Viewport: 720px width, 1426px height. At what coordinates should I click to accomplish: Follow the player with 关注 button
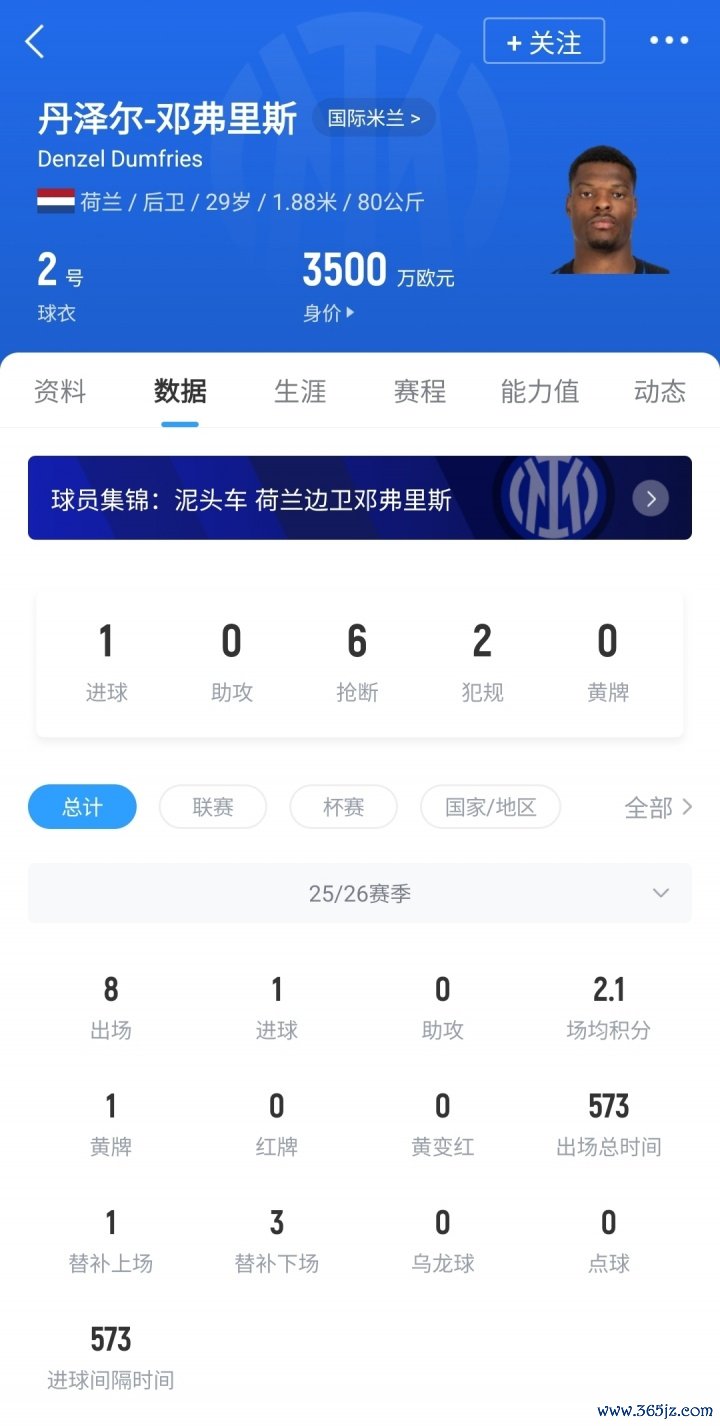click(x=544, y=42)
